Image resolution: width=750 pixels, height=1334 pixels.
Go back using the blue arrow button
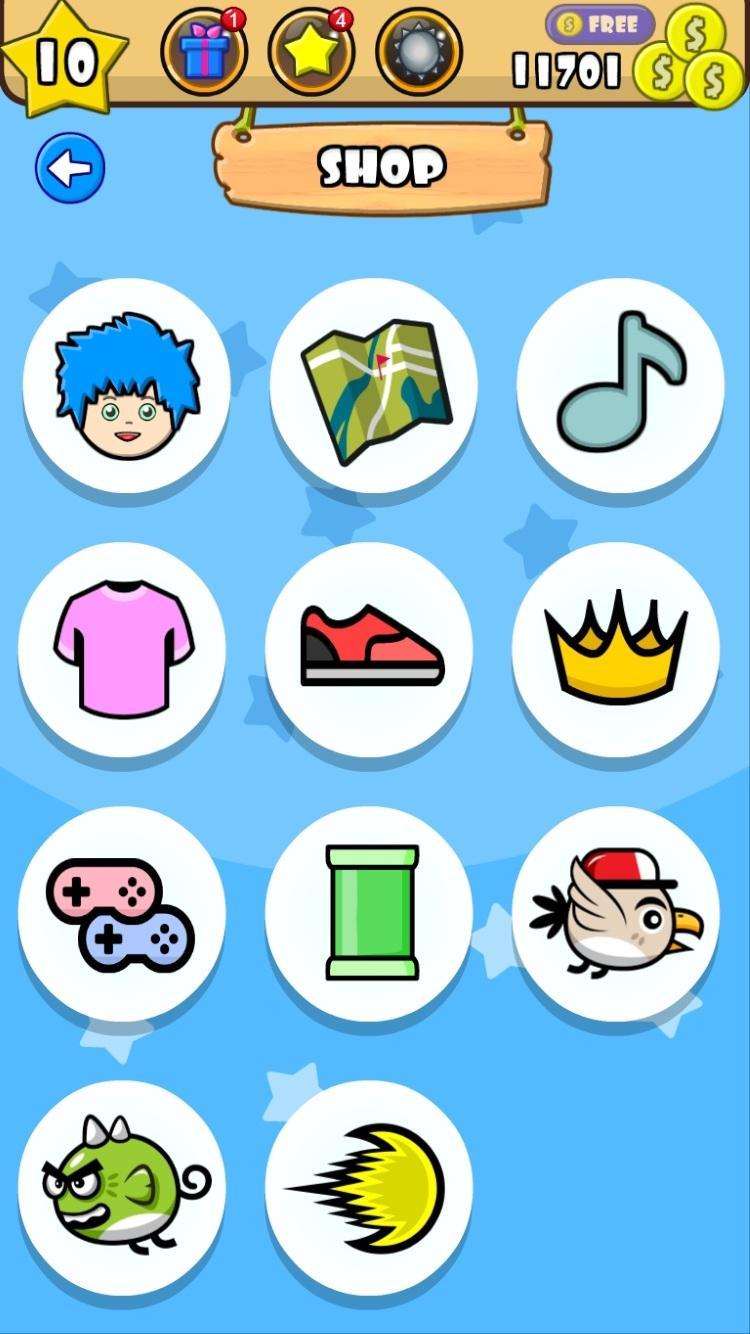coord(70,168)
